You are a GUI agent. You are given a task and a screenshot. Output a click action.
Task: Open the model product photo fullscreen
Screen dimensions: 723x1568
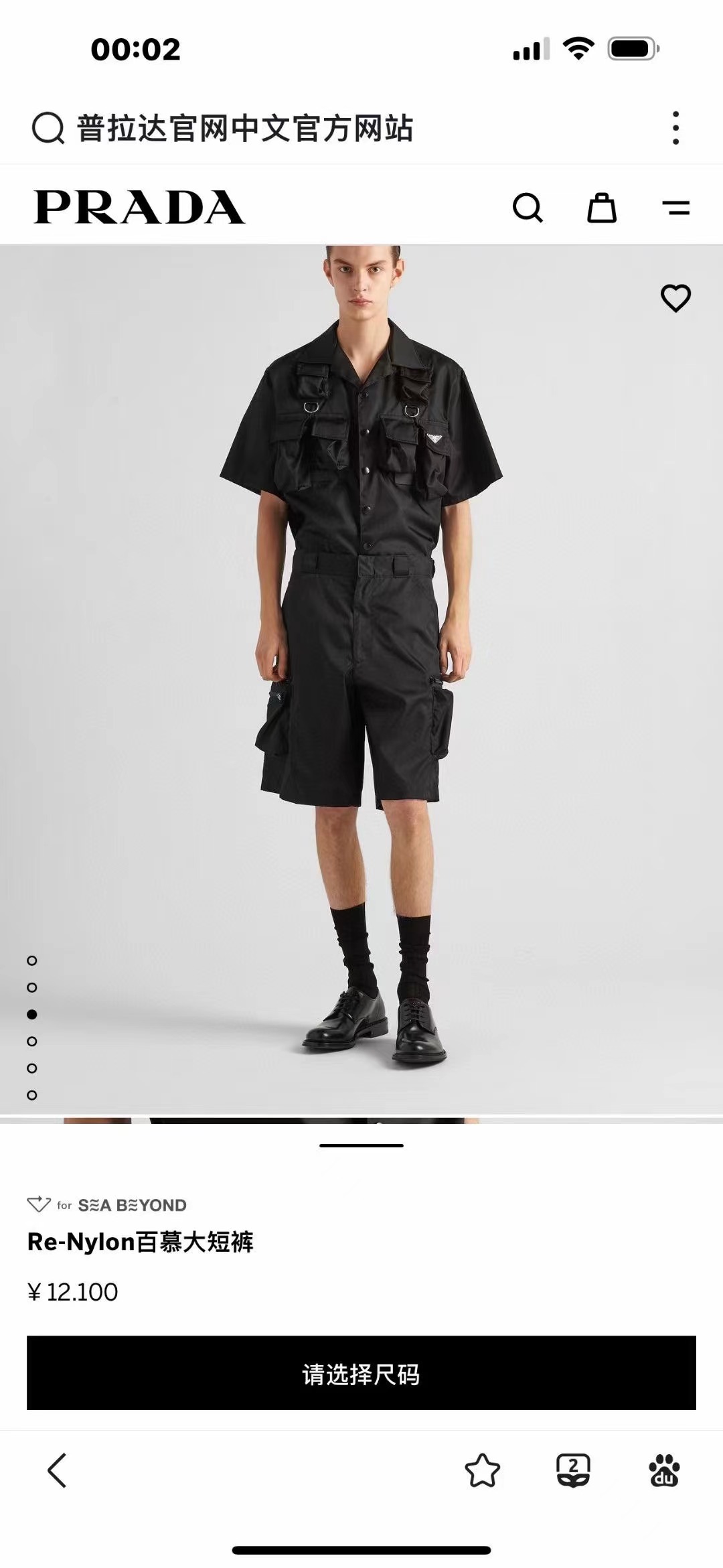point(361,670)
